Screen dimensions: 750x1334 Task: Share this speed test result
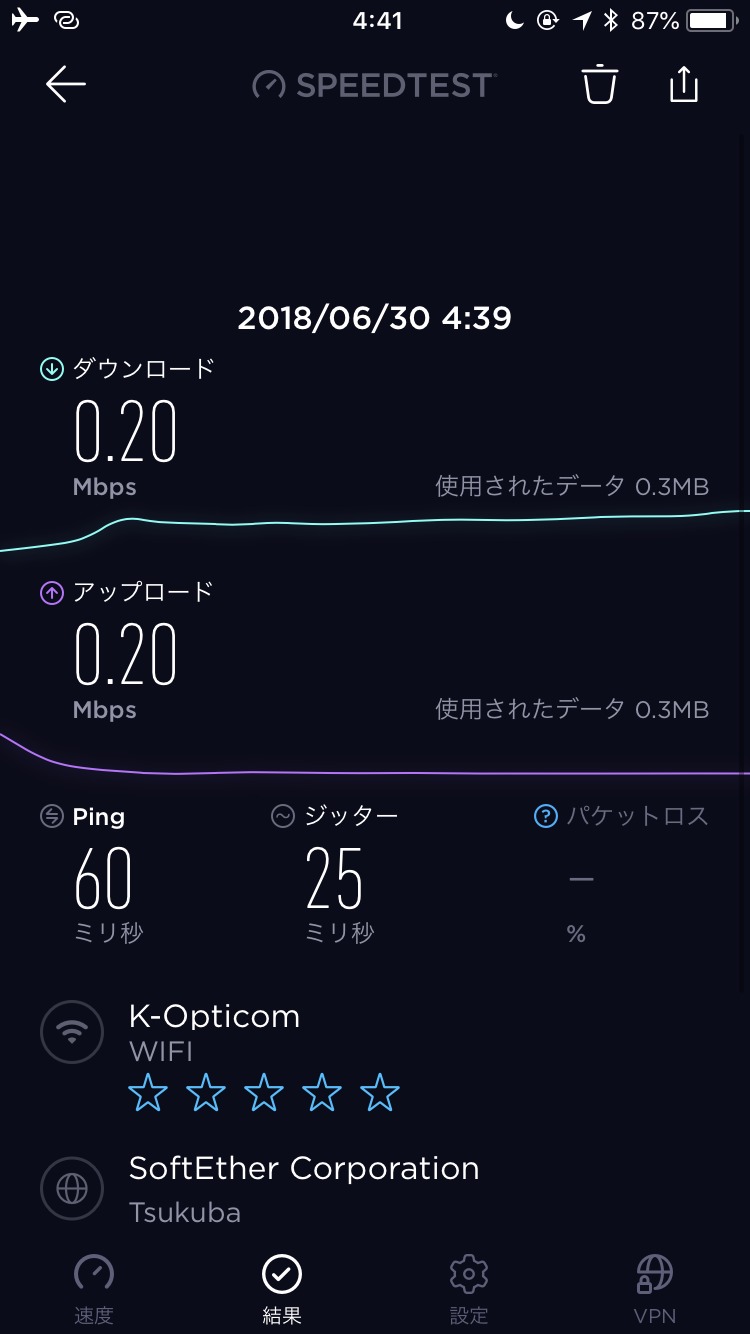[683, 85]
